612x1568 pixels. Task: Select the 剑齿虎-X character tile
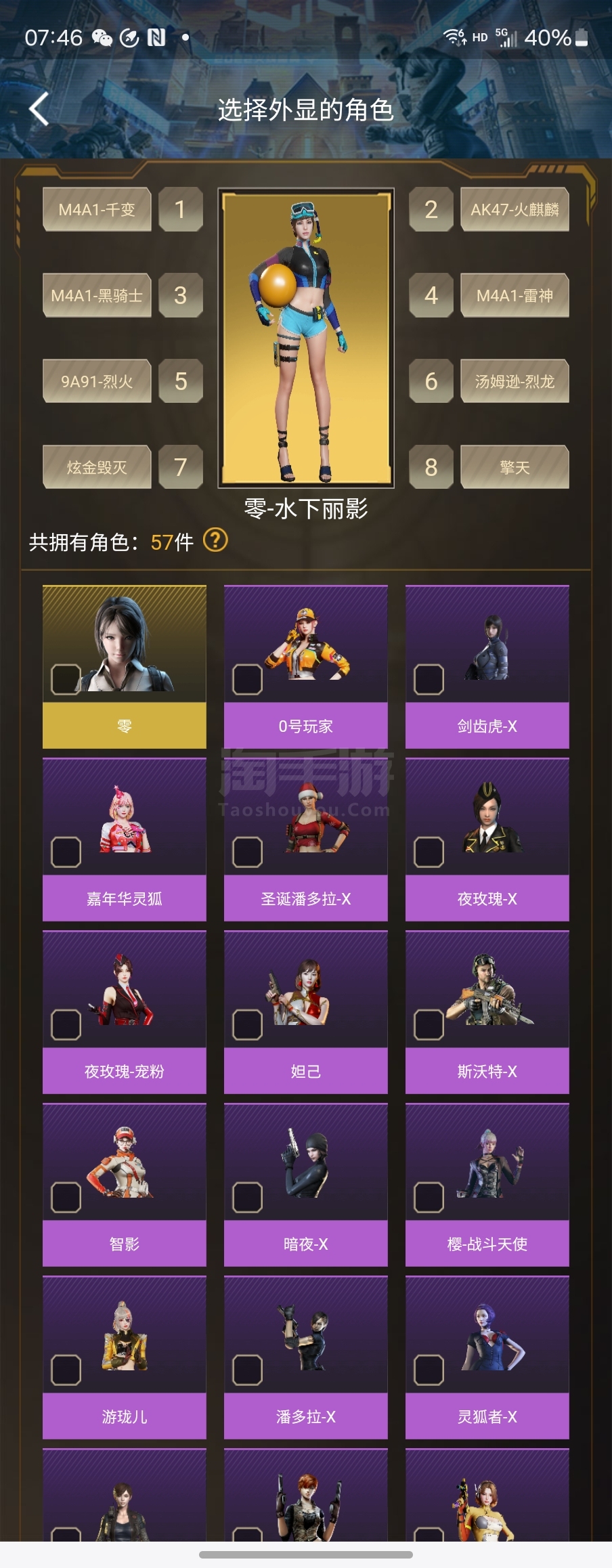pos(487,667)
